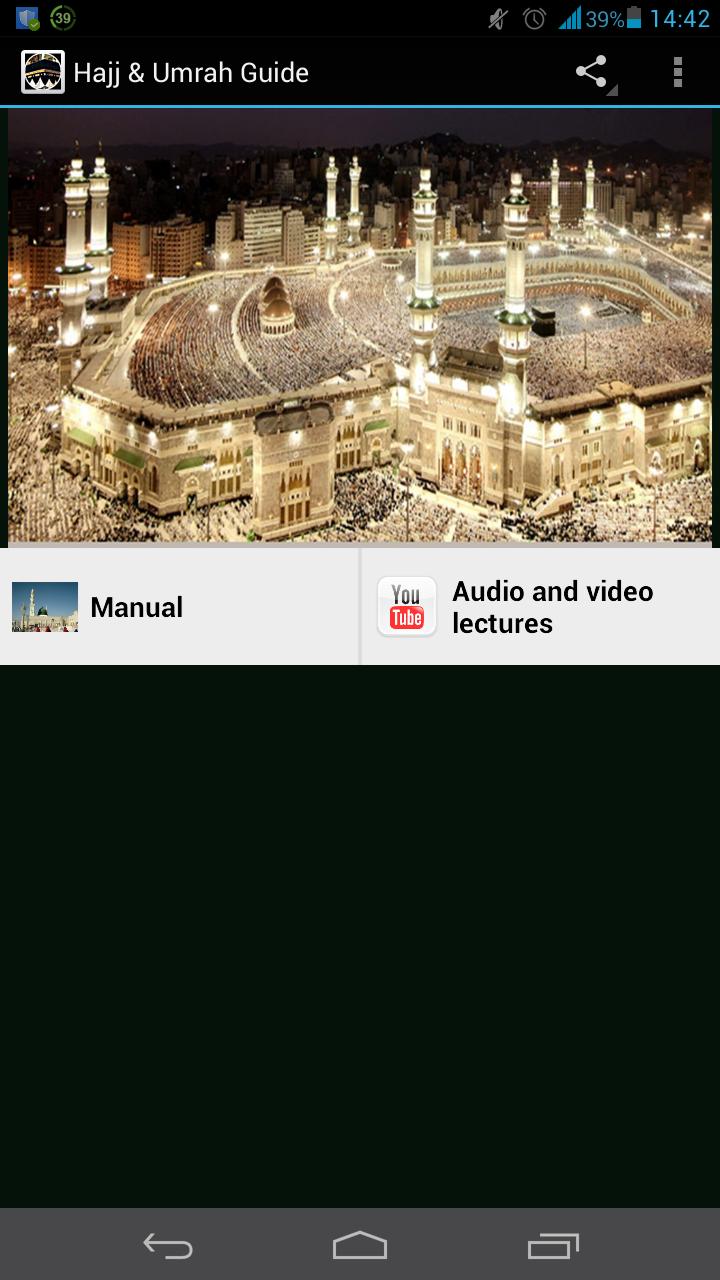
Task: Tap the mosque thumbnail next to Manual
Action: pos(44,605)
